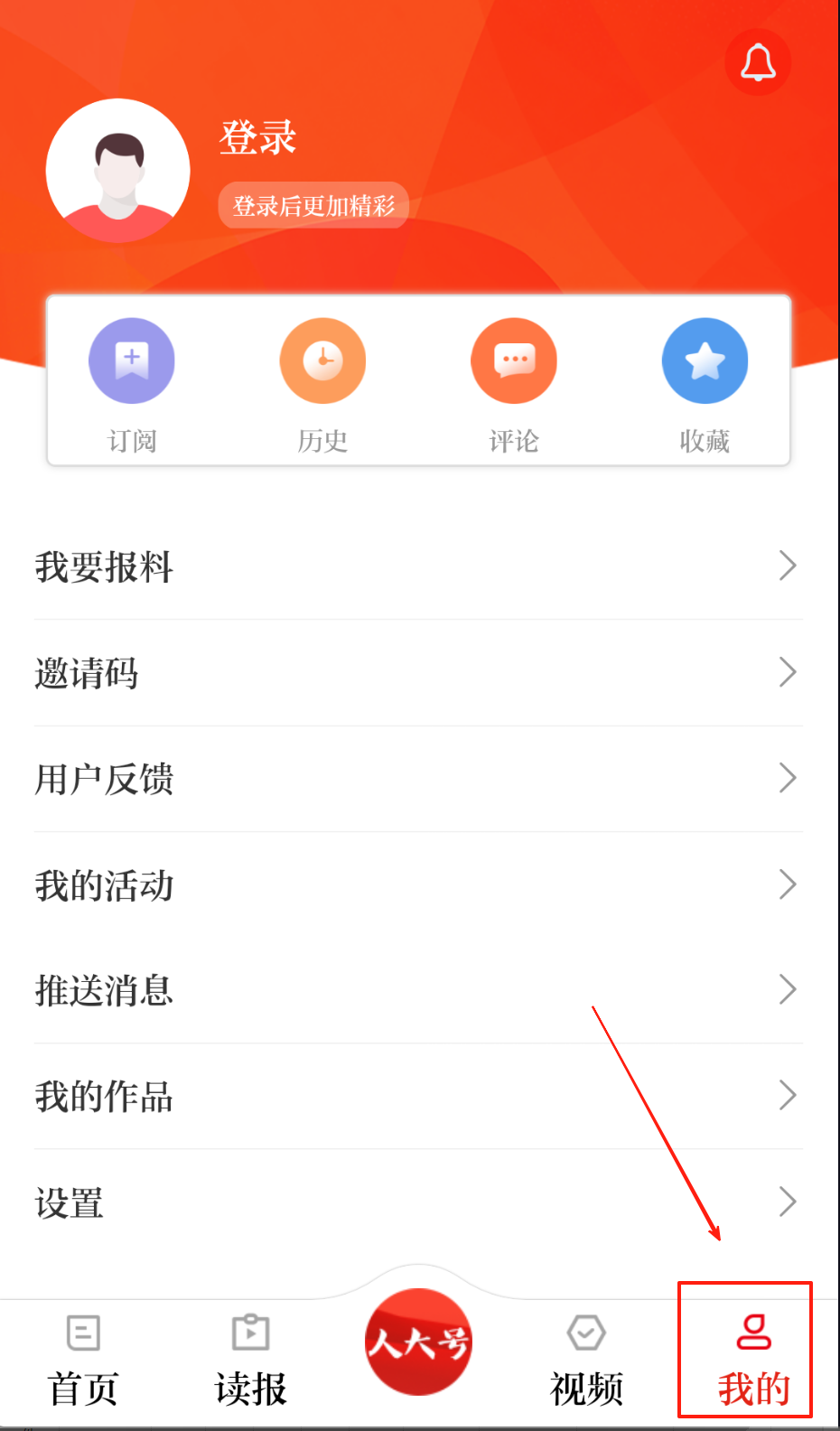Open 用户反馈 feedback
Screen dimensions: 840x1431
click(x=417, y=779)
